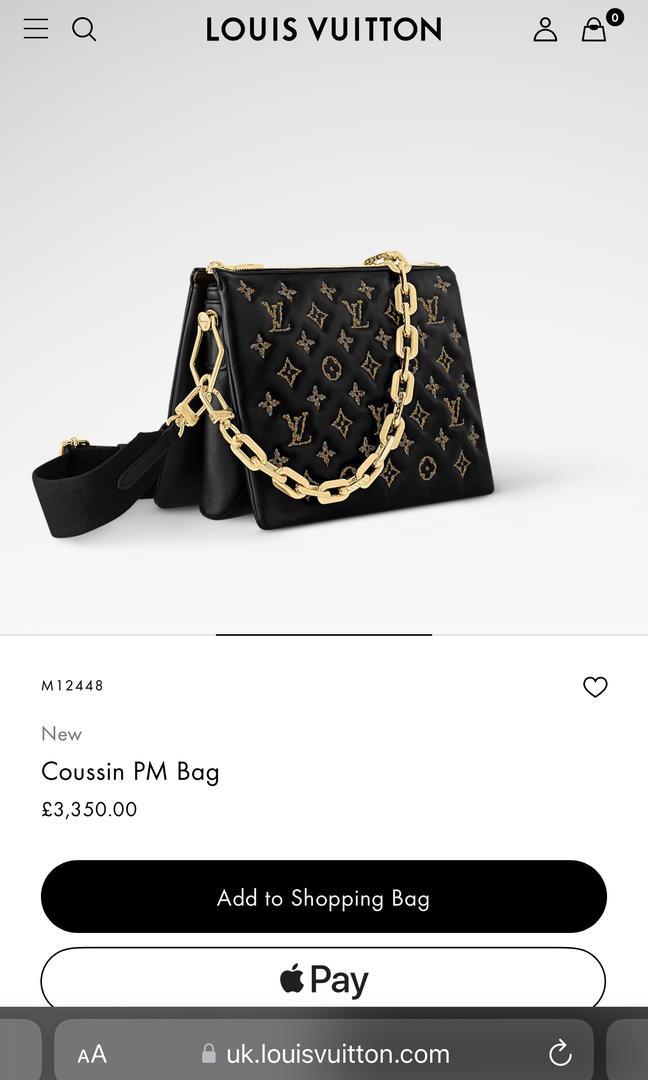648x1080 pixels.
Task: Open the hamburger navigation menu
Action: [36, 29]
